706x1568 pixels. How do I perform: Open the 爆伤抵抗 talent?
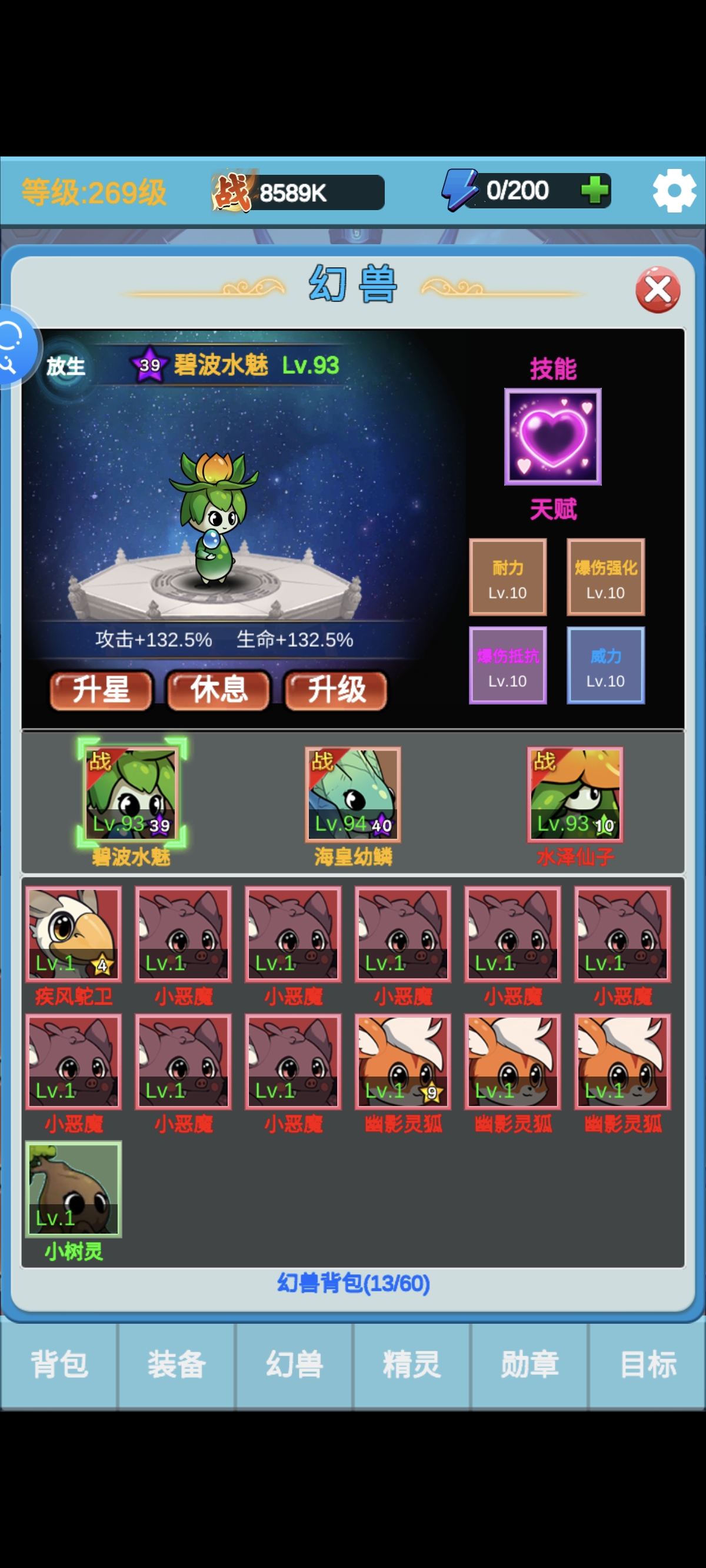pyautogui.click(x=508, y=665)
